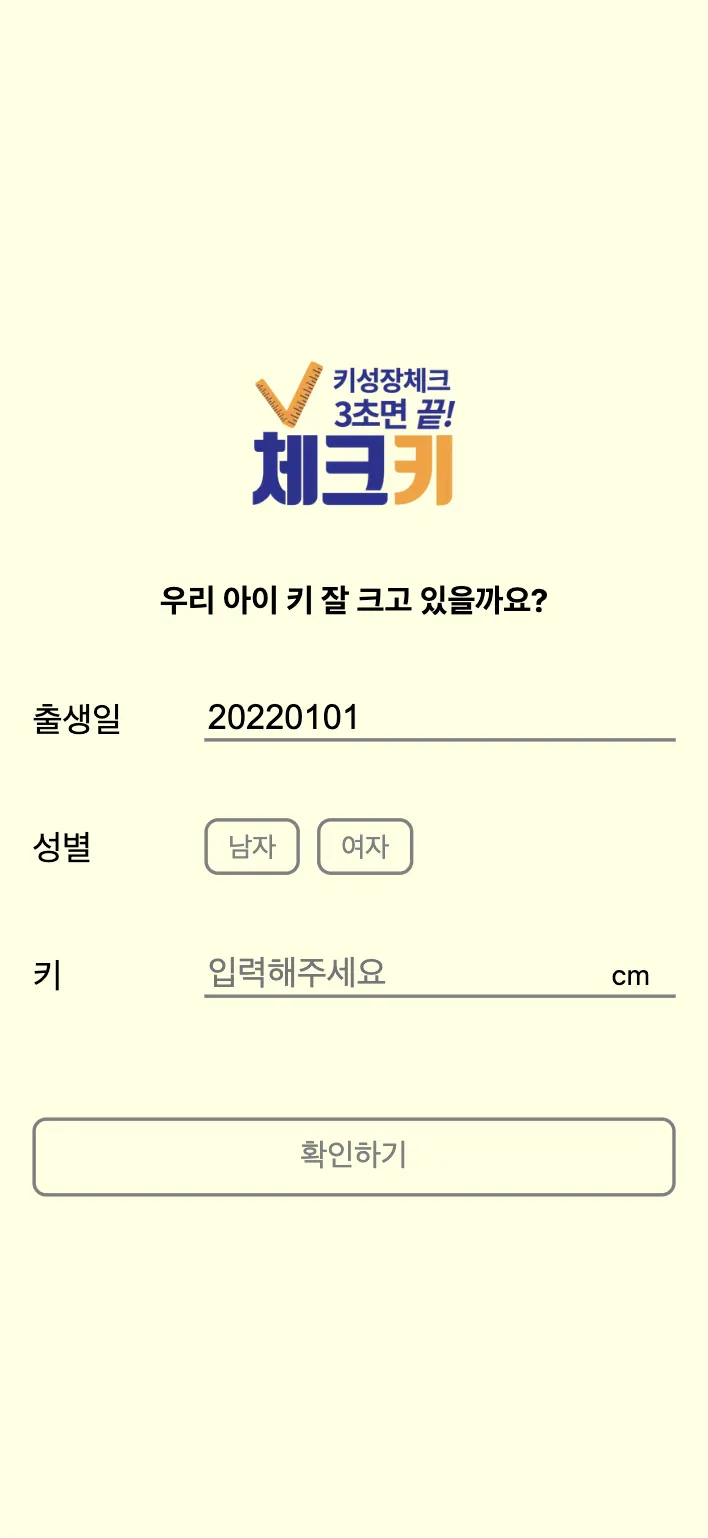Select 남자 as gender

pyautogui.click(x=252, y=847)
